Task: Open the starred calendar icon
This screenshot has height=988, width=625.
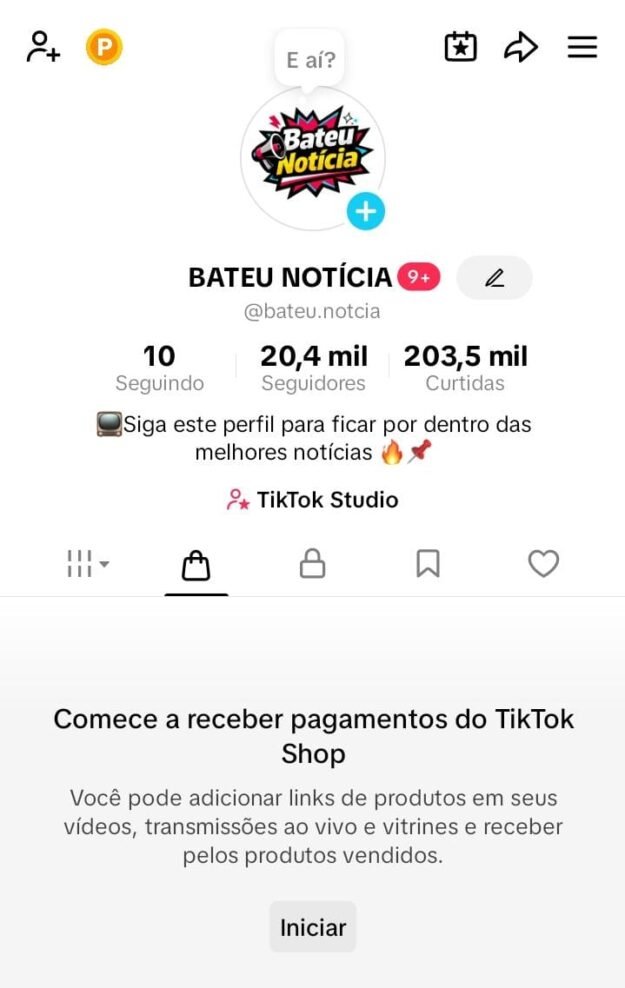Action: [x=460, y=47]
